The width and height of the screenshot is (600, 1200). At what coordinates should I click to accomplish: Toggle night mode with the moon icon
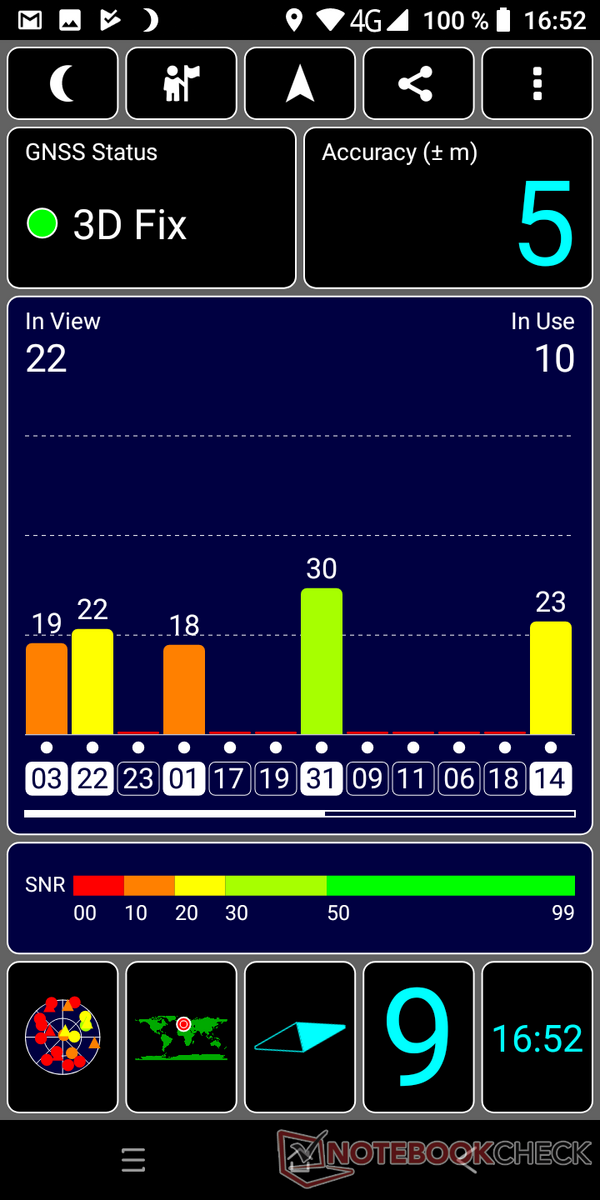coord(62,84)
